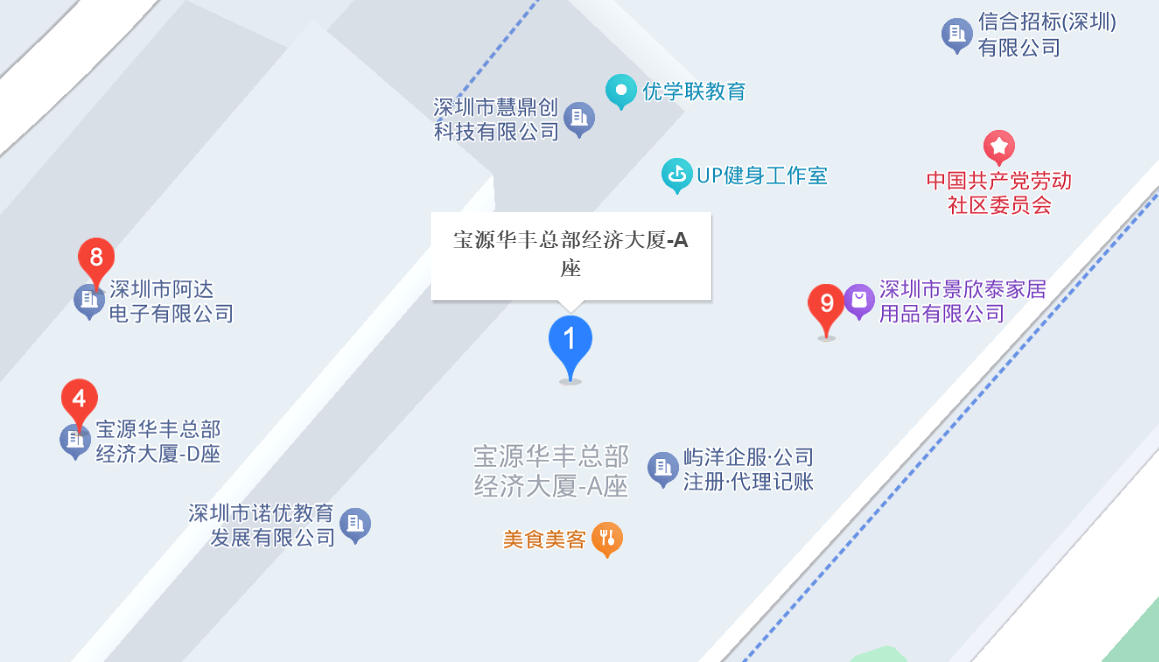This screenshot has width=1159, height=662.
Task: Open 中国共产党劳动社区委员会 marker
Action: [998, 147]
